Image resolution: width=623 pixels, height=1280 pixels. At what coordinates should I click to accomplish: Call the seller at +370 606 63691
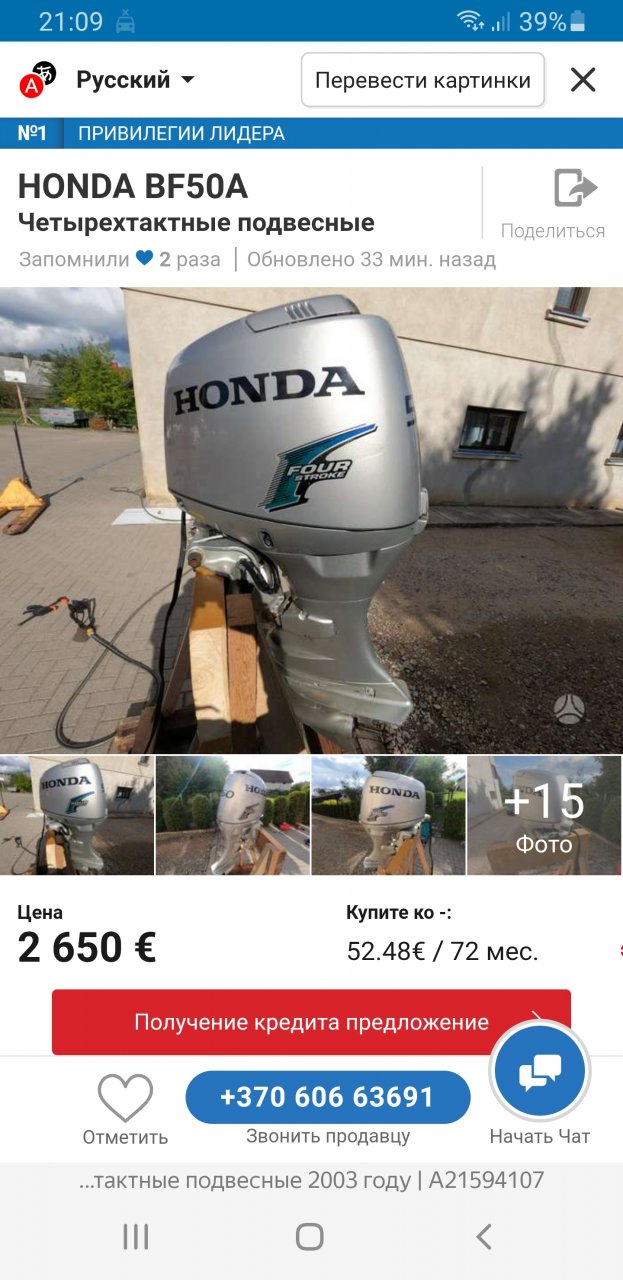tap(327, 1097)
